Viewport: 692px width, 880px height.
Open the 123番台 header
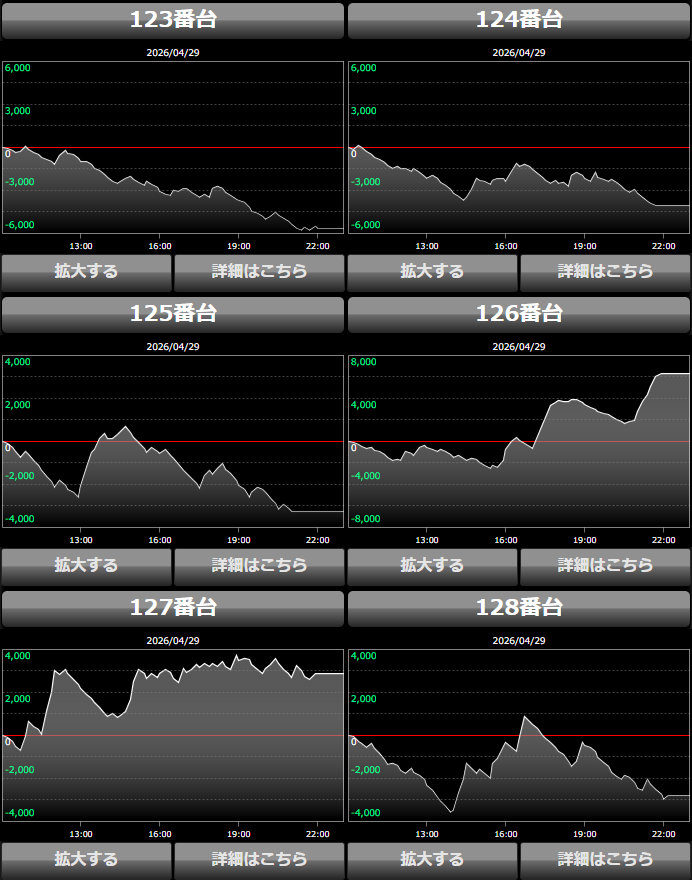click(x=173, y=20)
